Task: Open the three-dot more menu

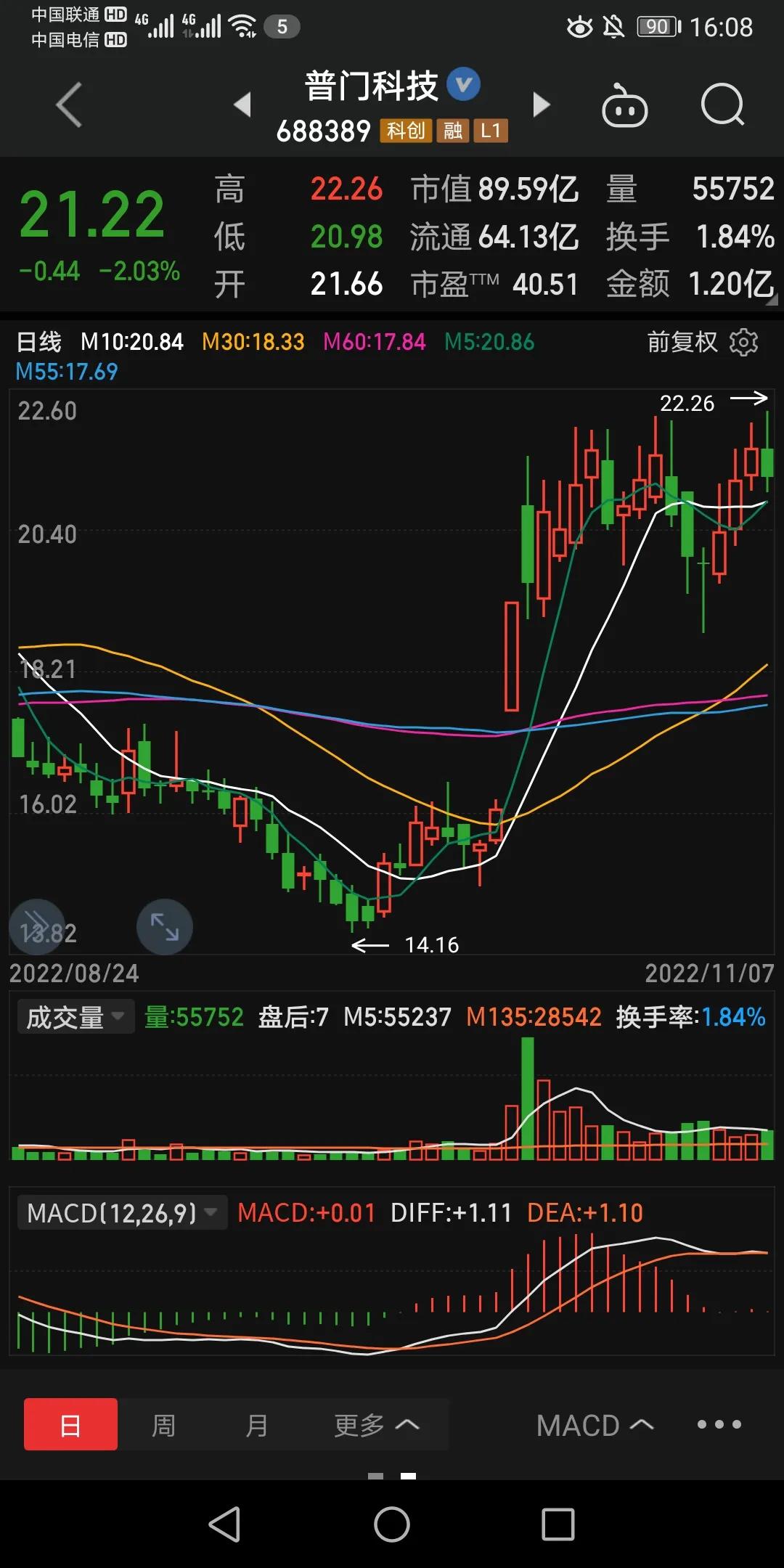Action: point(719,1424)
